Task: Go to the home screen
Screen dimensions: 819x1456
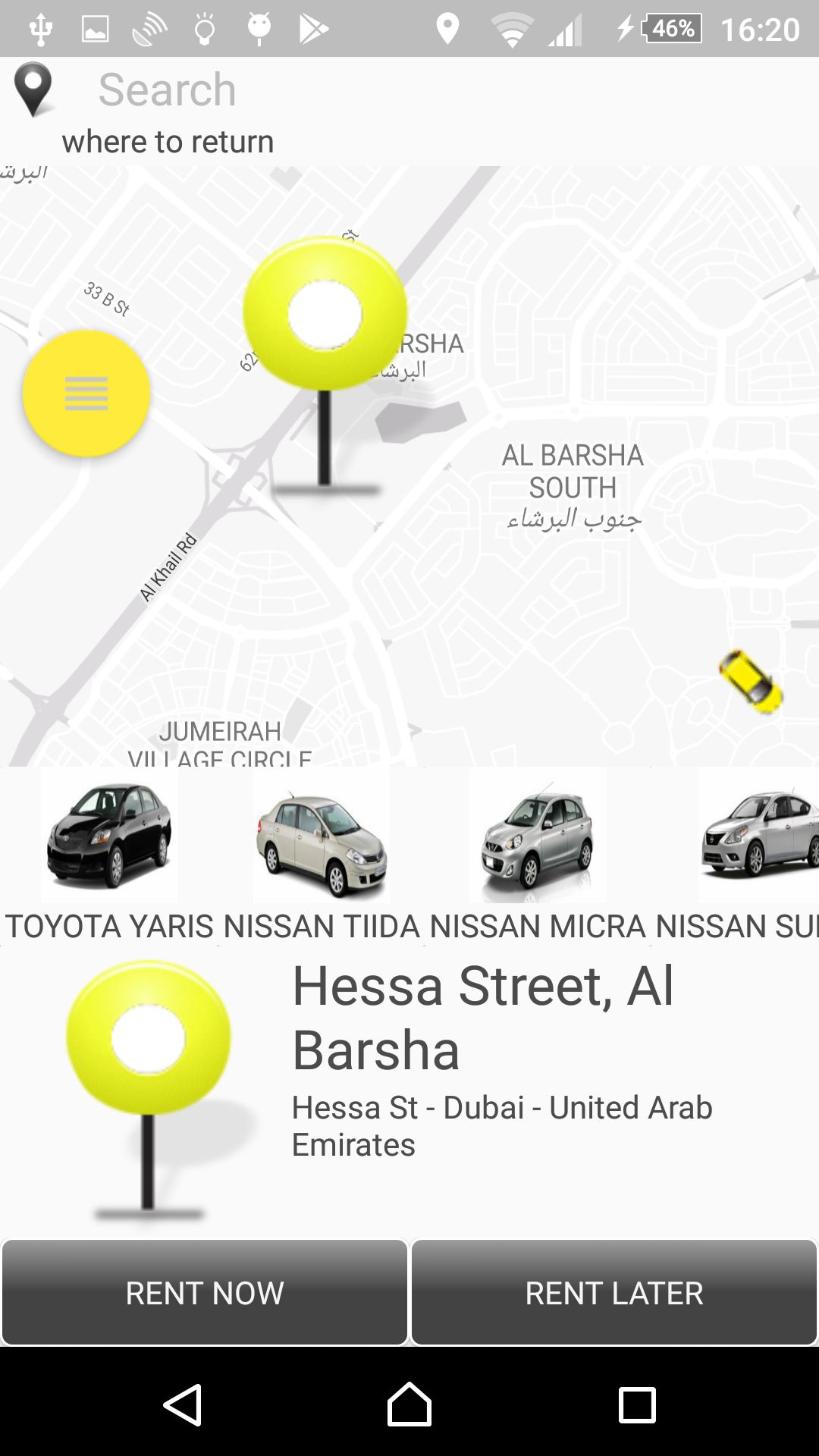Action: click(409, 1405)
